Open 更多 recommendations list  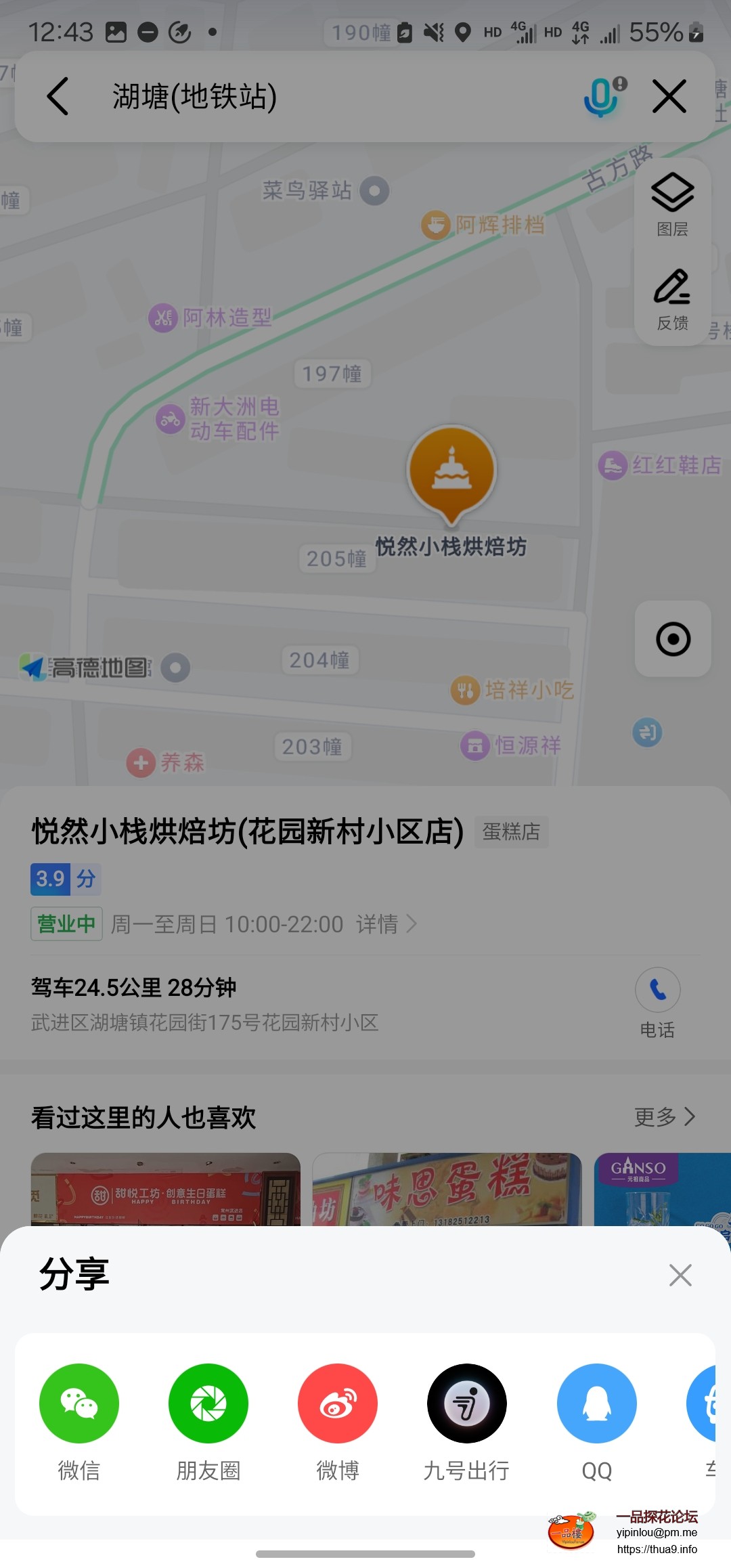point(666,1117)
